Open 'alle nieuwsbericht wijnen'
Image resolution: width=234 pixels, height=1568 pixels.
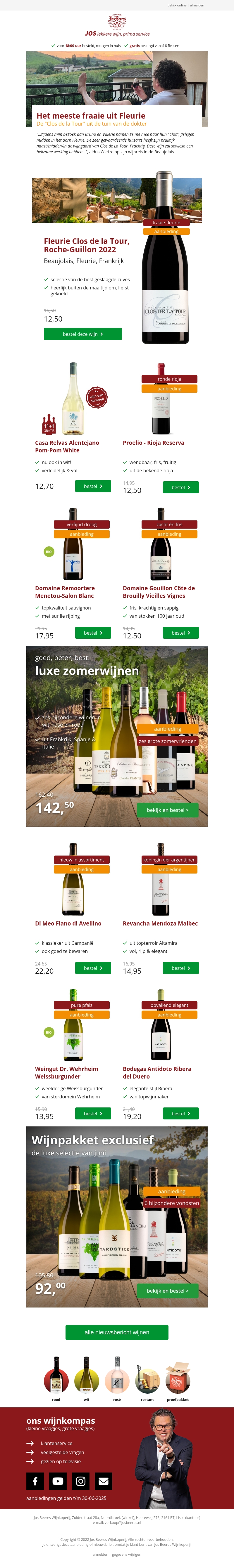point(117,1332)
